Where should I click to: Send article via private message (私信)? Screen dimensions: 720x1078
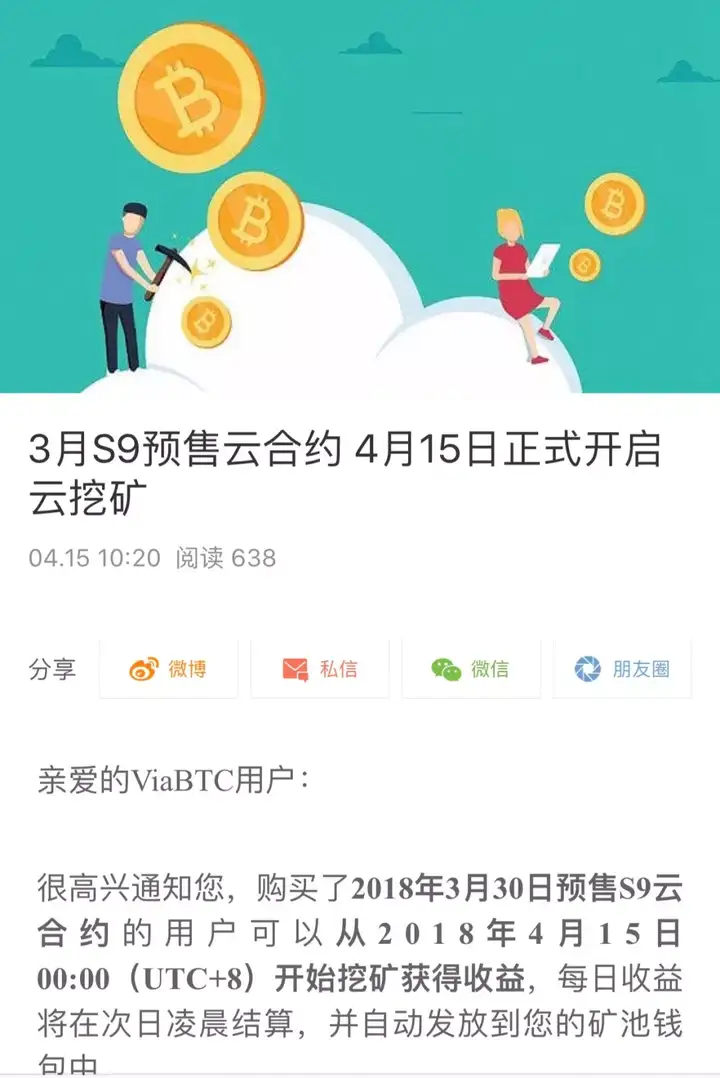pyautogui.click(x=319, y=669)
